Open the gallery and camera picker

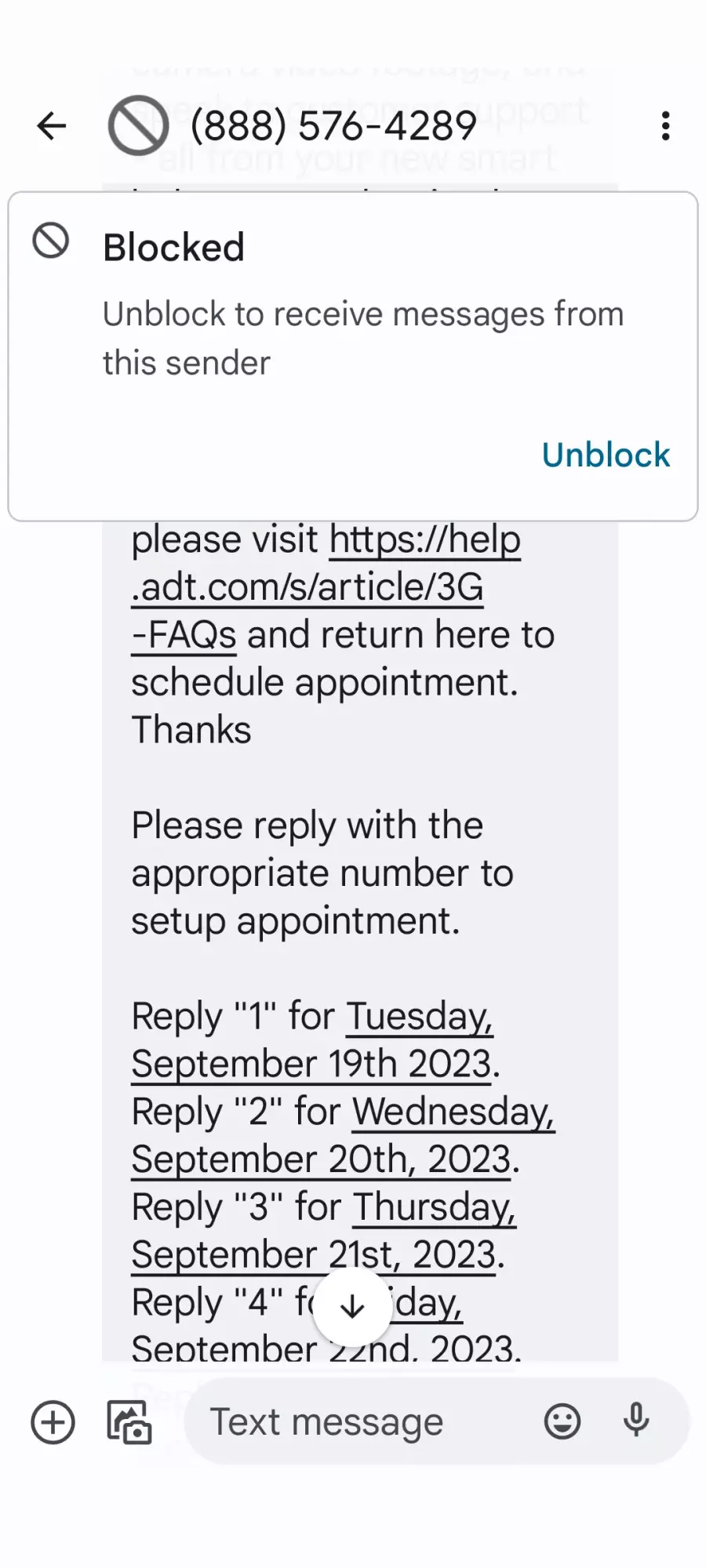pyautogui.click(x=129, y=1421)
